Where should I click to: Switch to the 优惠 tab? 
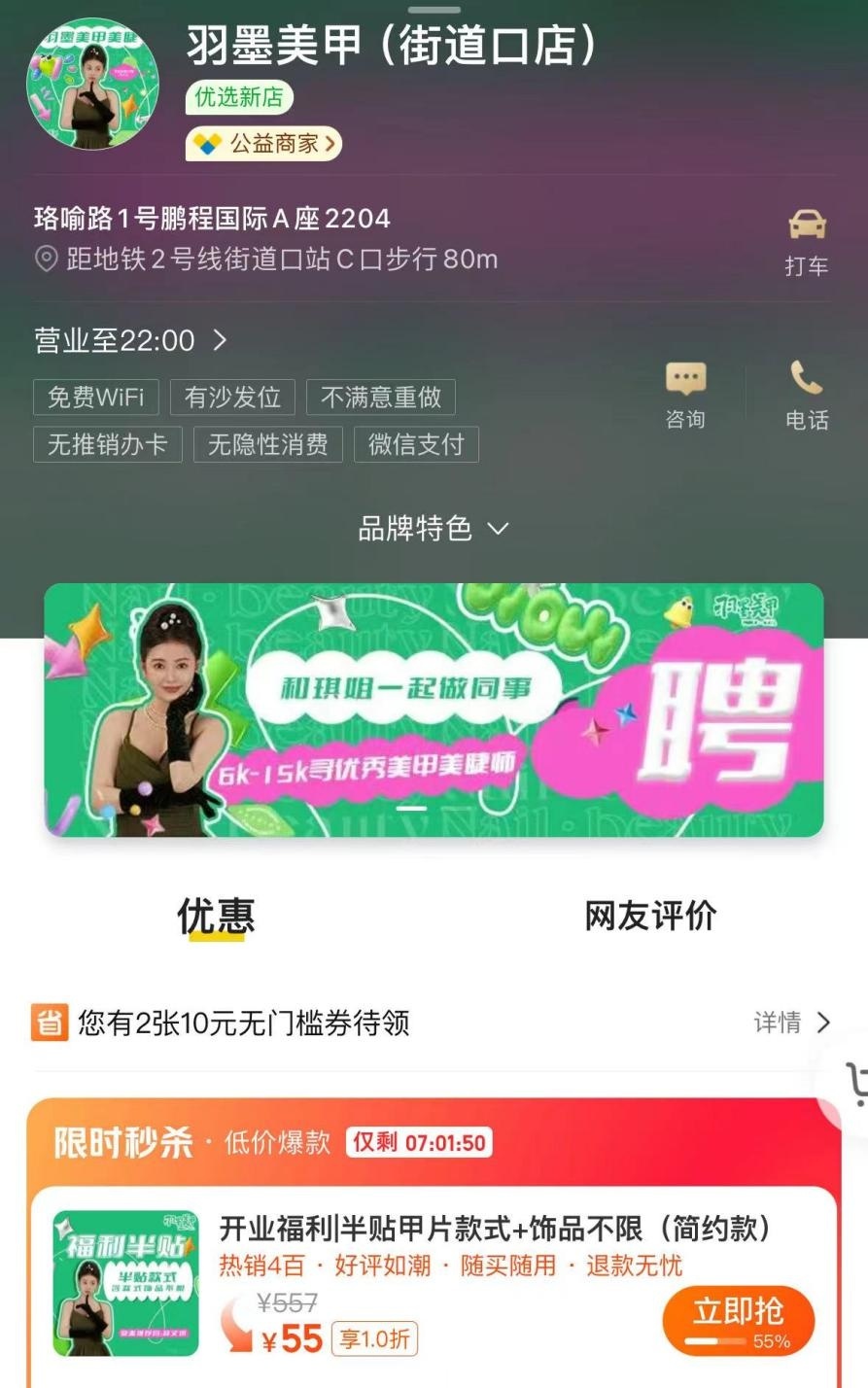216,916
